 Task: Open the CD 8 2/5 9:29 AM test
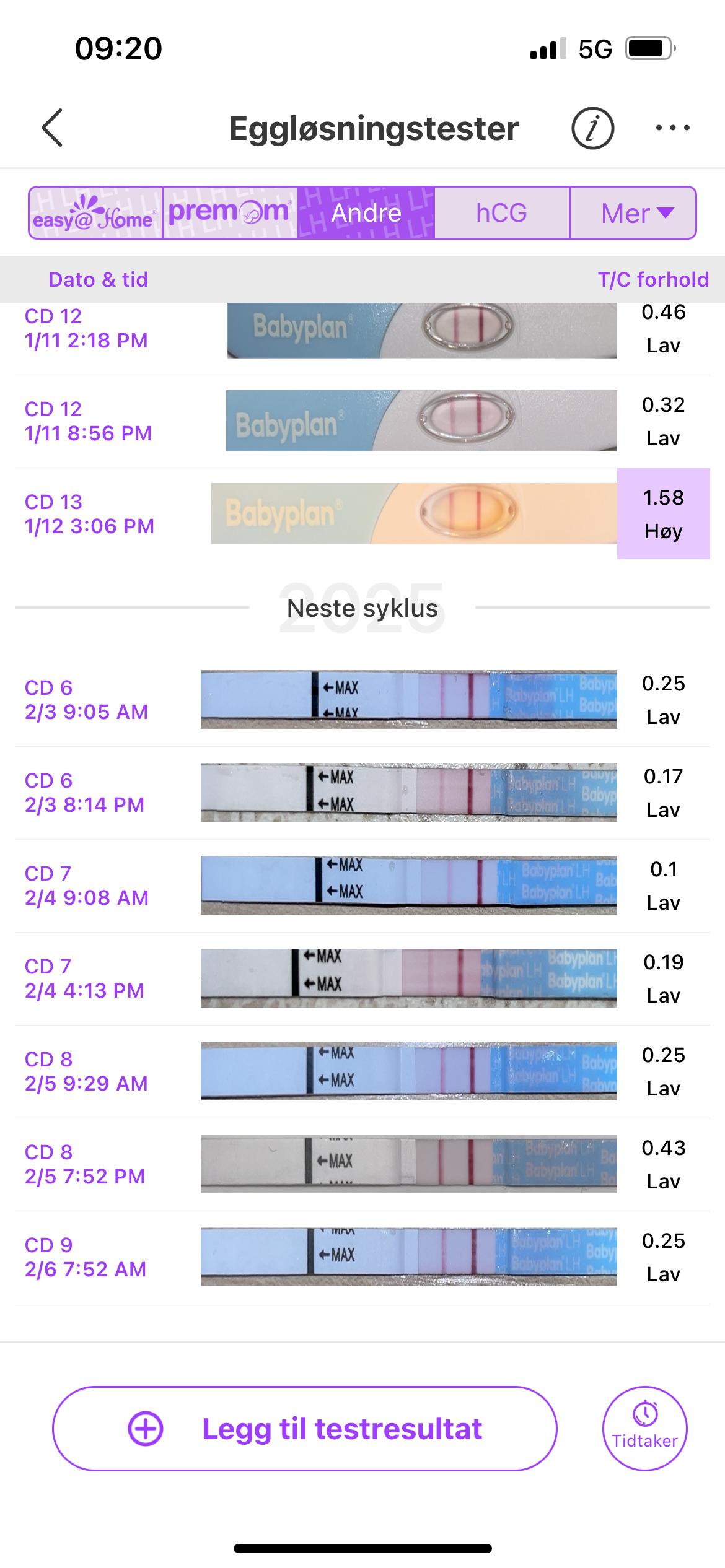(362, 1071)
